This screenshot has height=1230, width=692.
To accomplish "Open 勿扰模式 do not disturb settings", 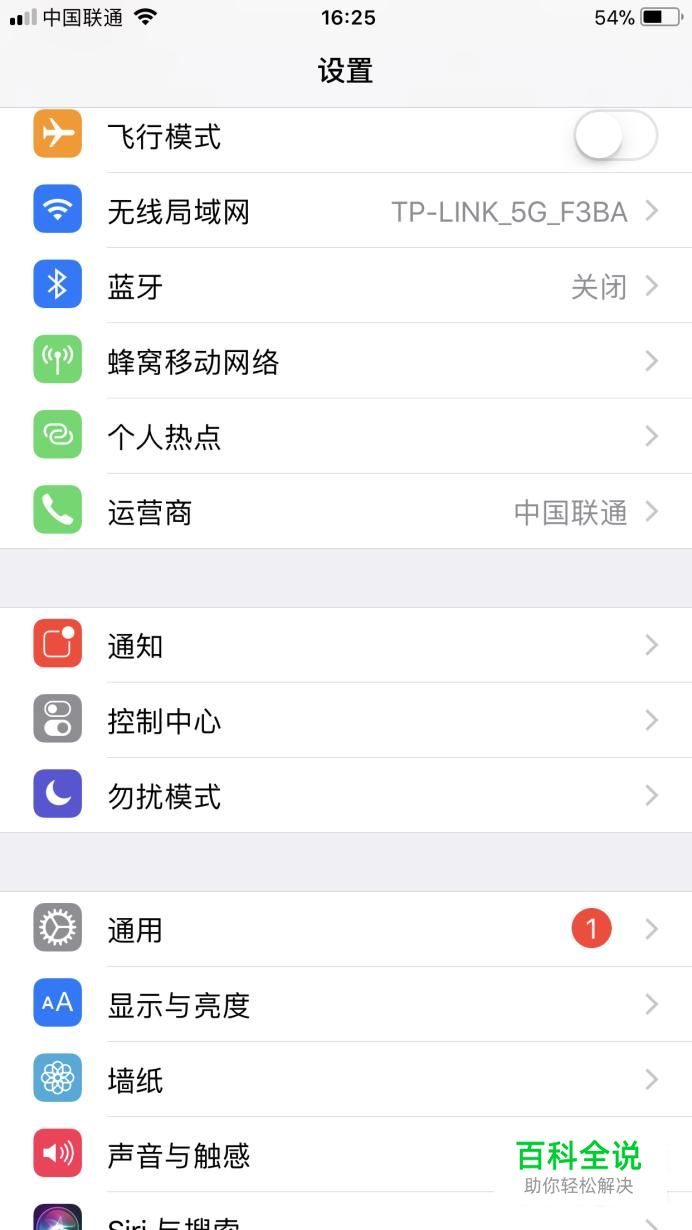I will click(346, 796).
